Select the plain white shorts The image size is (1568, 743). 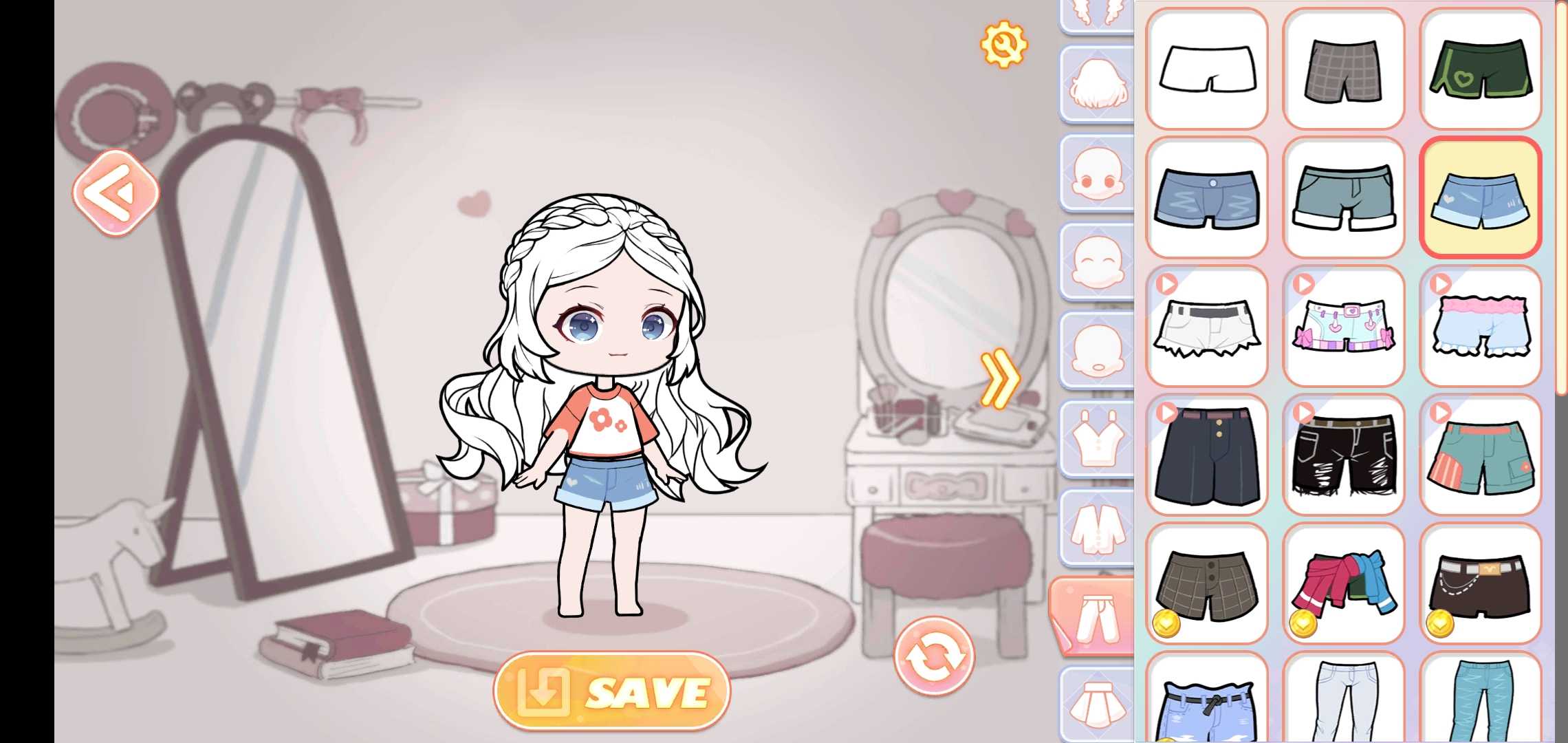1207,69
